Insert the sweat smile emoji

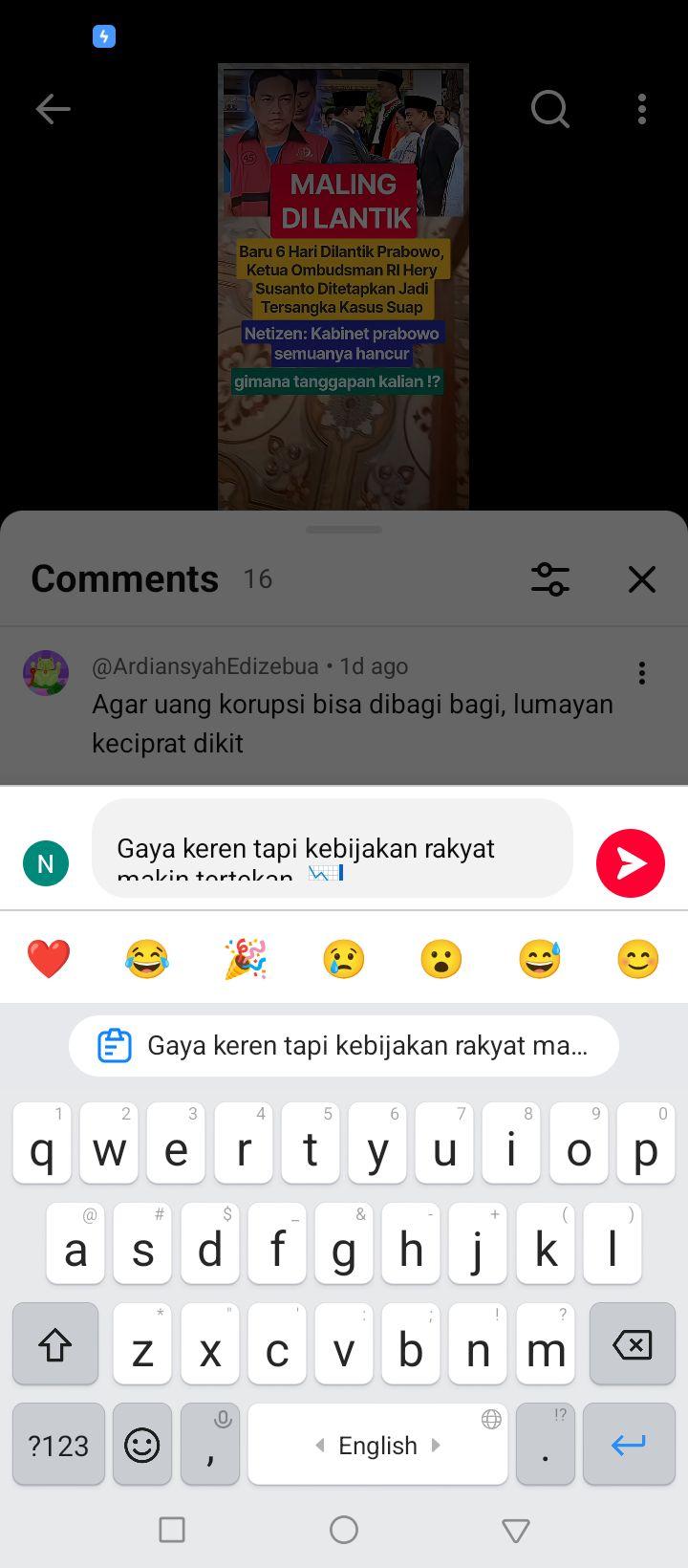(540, 958)
